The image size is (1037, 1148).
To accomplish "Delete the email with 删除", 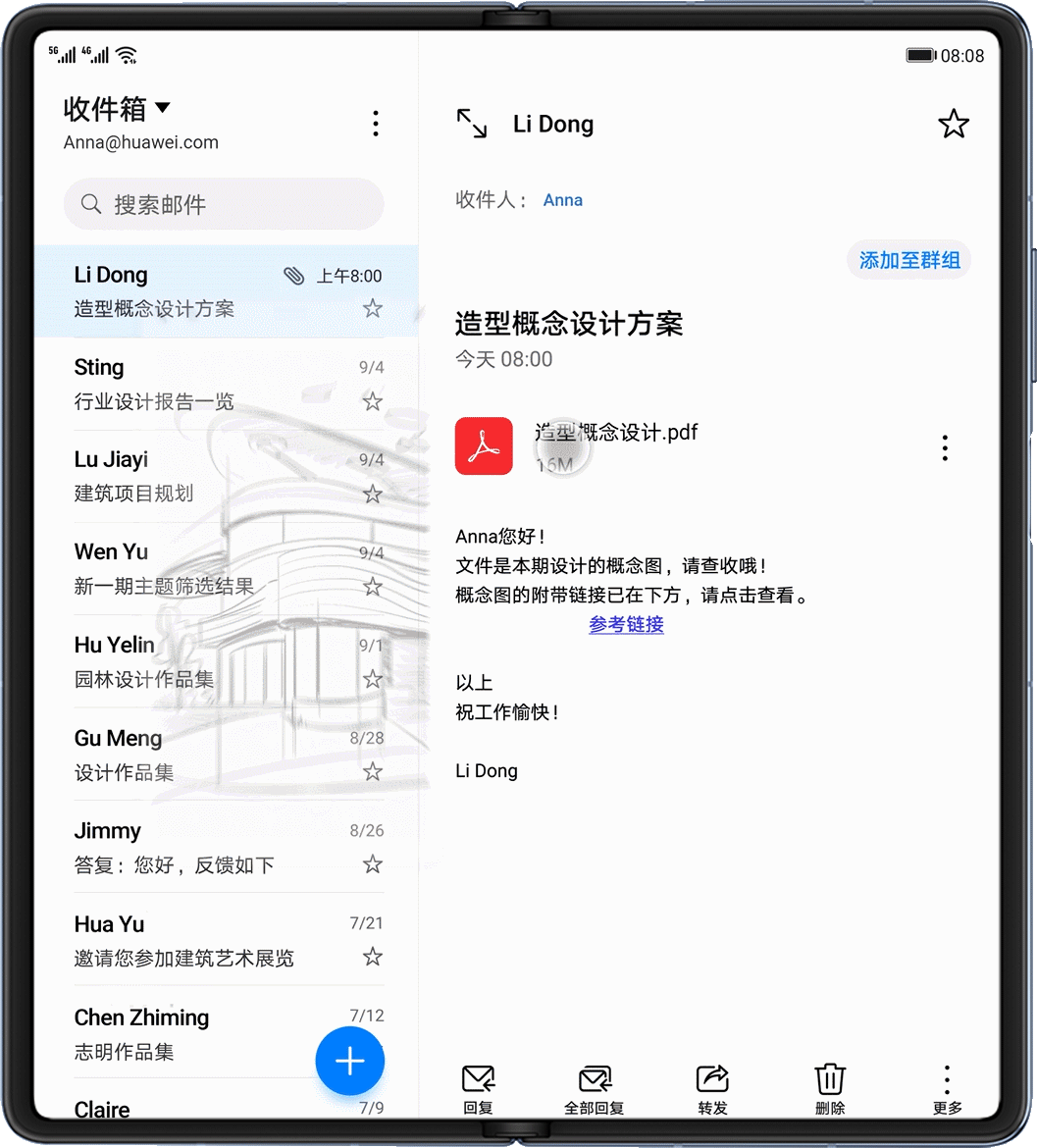I will (830, 1088).
